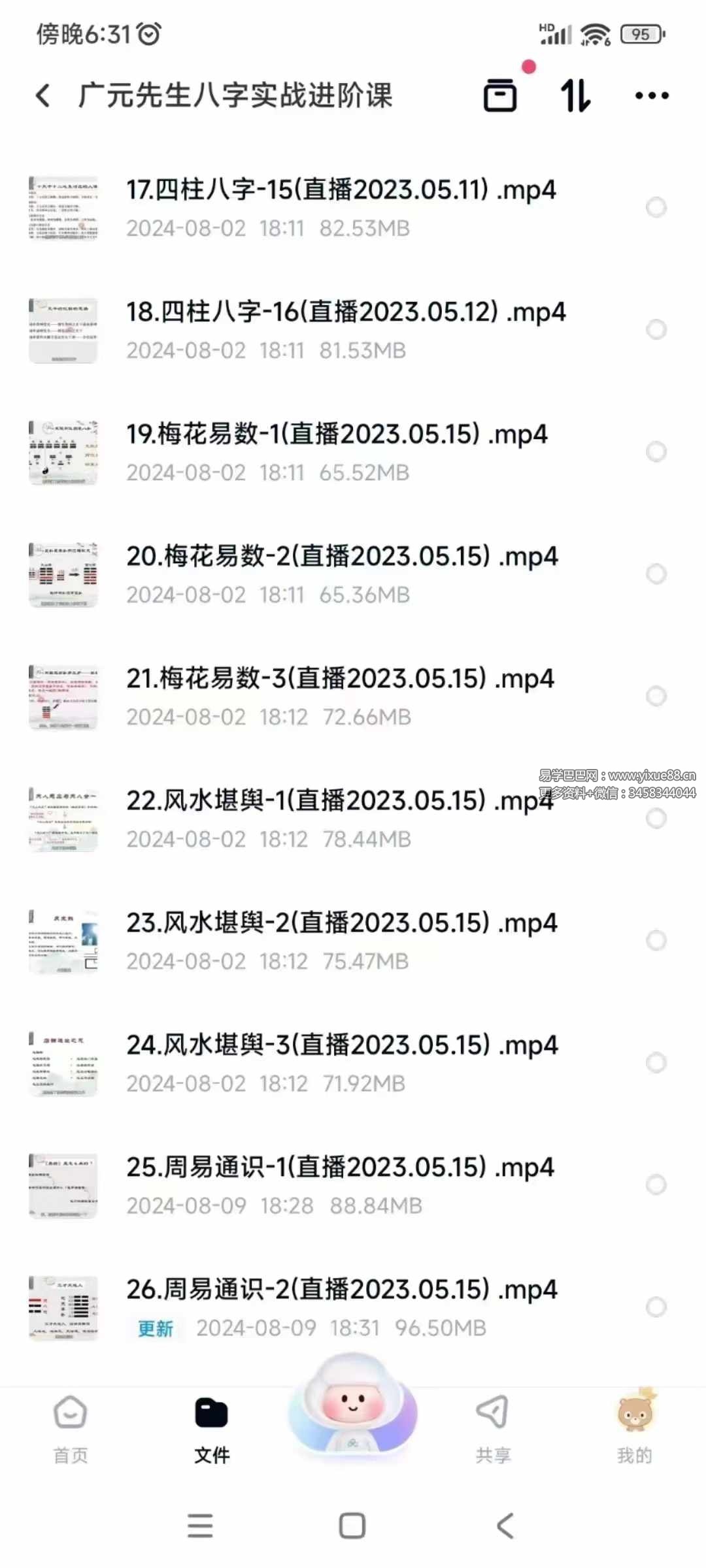Open the video 25.周易通识-1
Image resolution: width=706 pixels, height=1568 pixels.
pyautogui.click(x=340, y=1168)
